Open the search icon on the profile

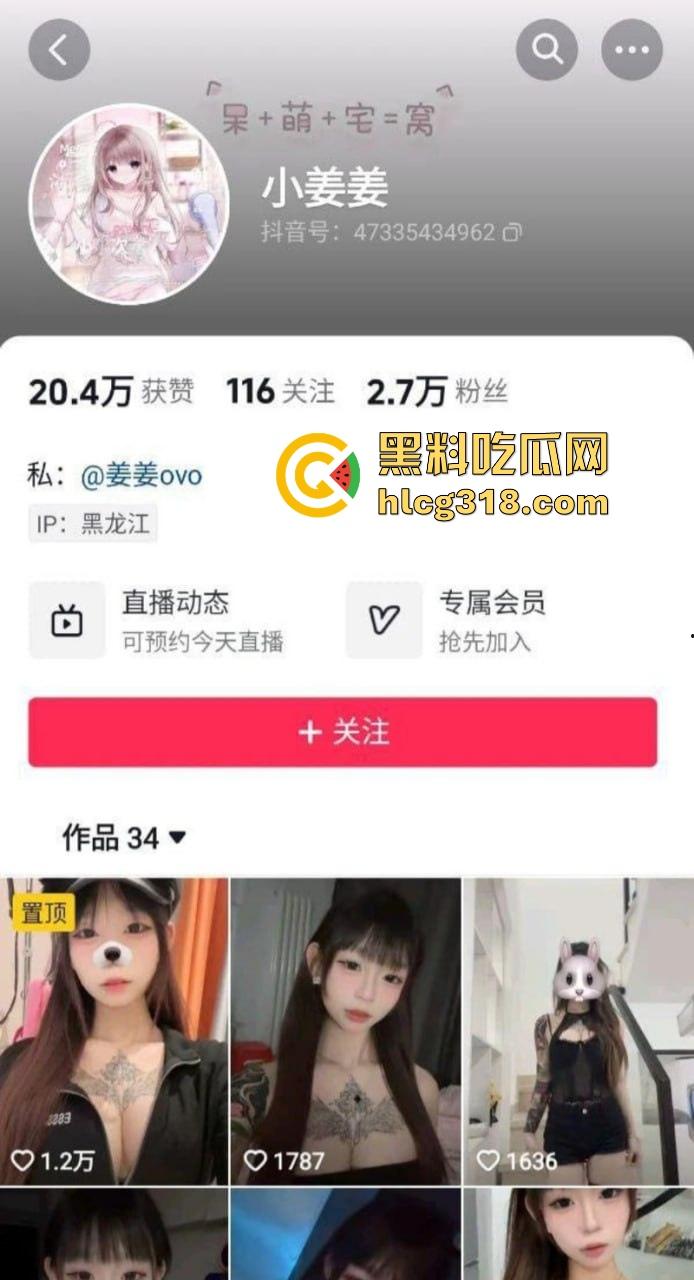point(546,50)
